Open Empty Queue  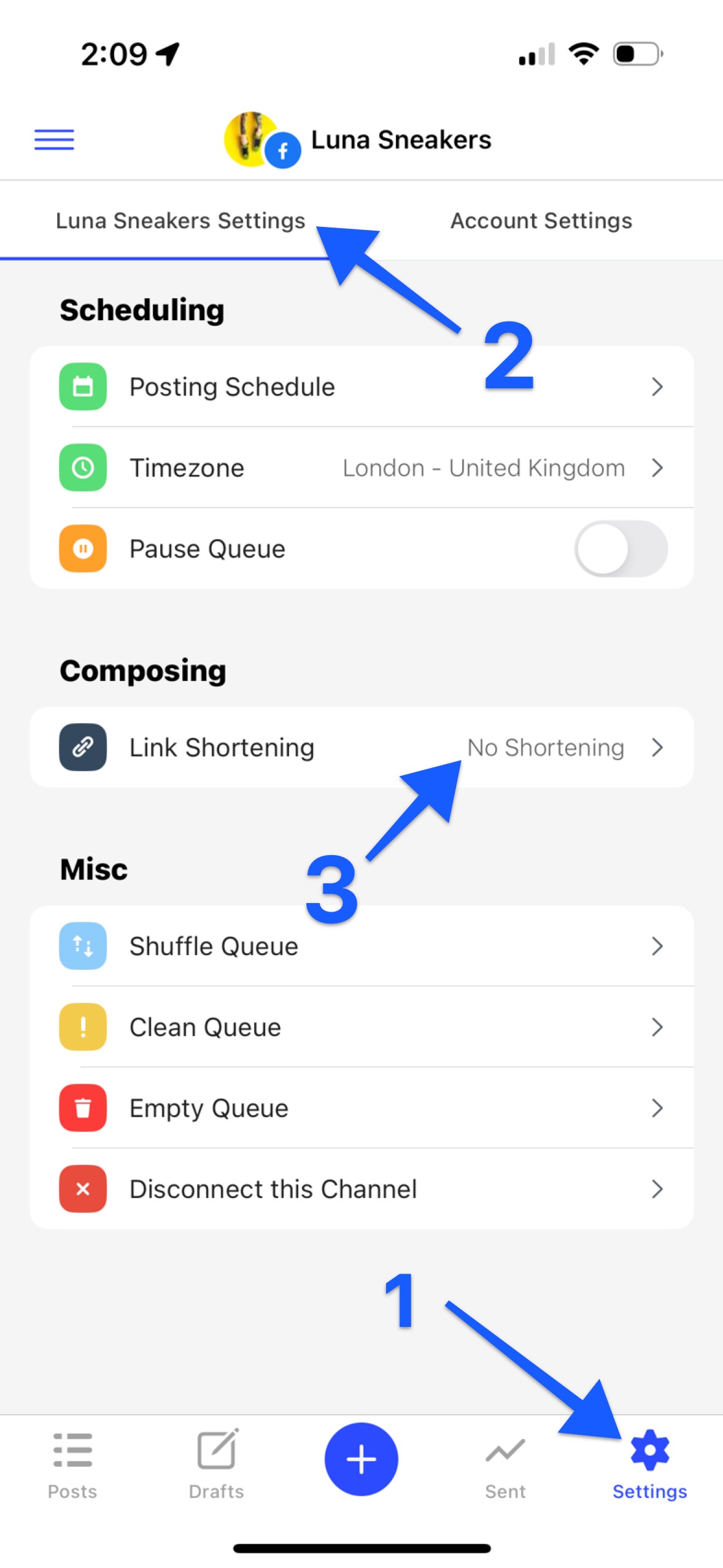[361, 1108]
